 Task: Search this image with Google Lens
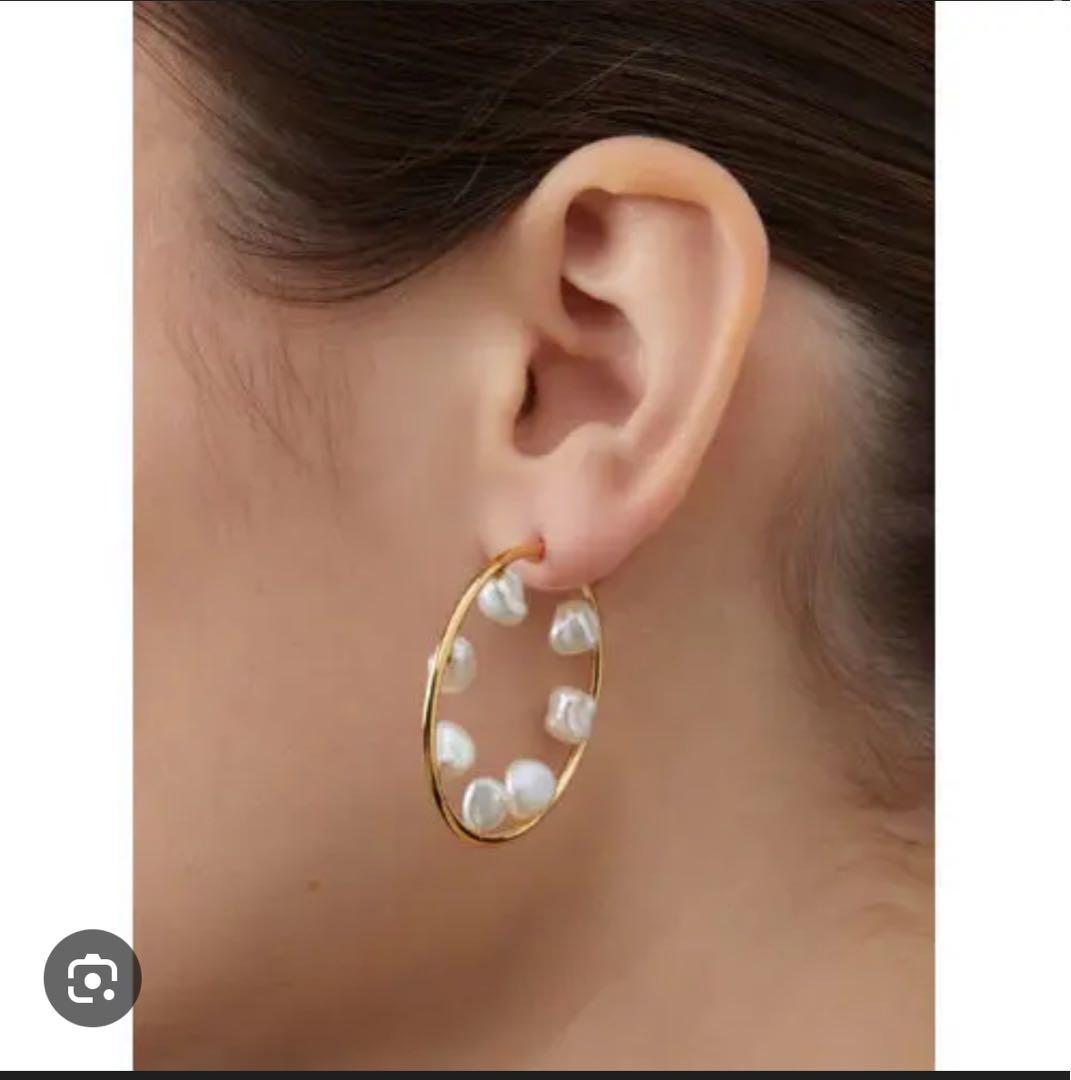[93, 978]
